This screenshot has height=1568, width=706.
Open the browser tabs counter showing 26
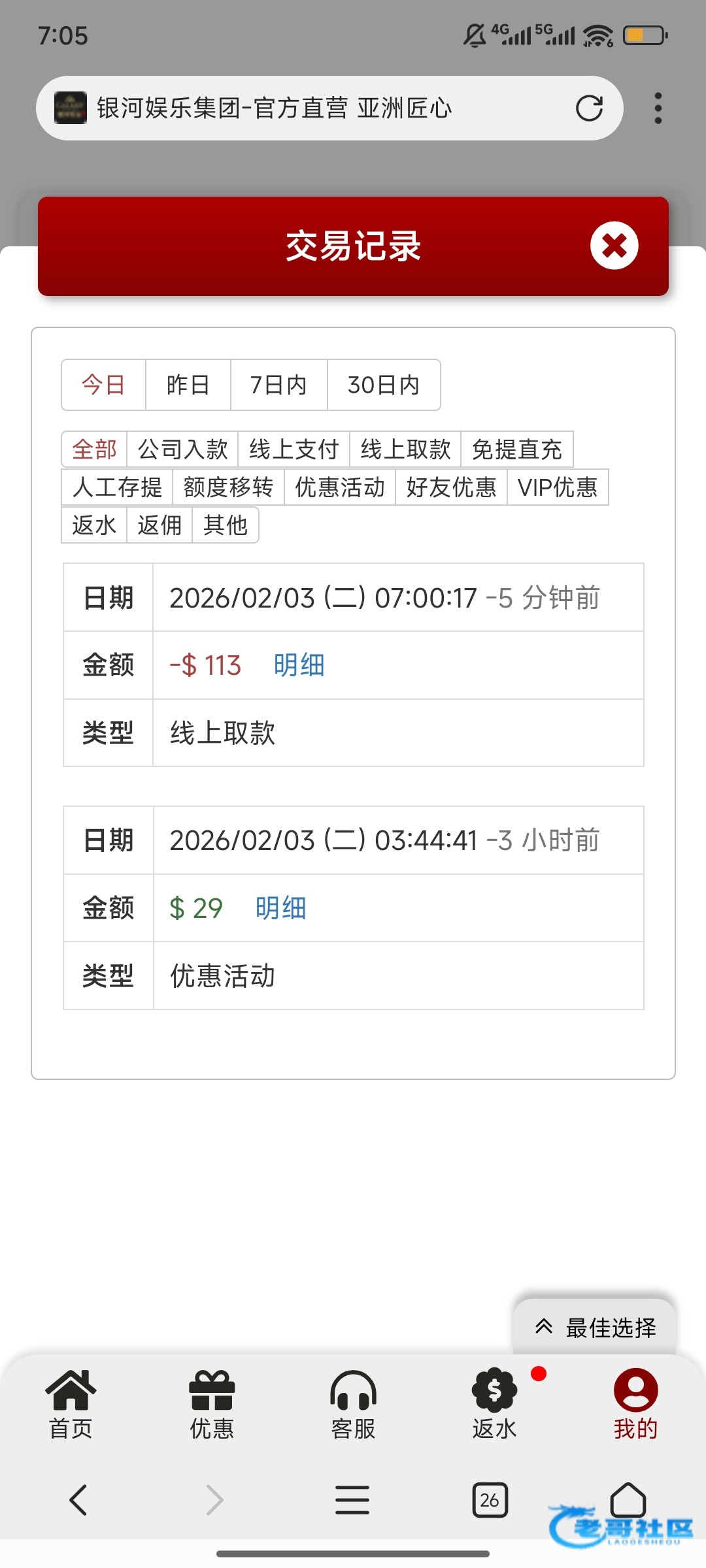click(x=490, y=1500)
